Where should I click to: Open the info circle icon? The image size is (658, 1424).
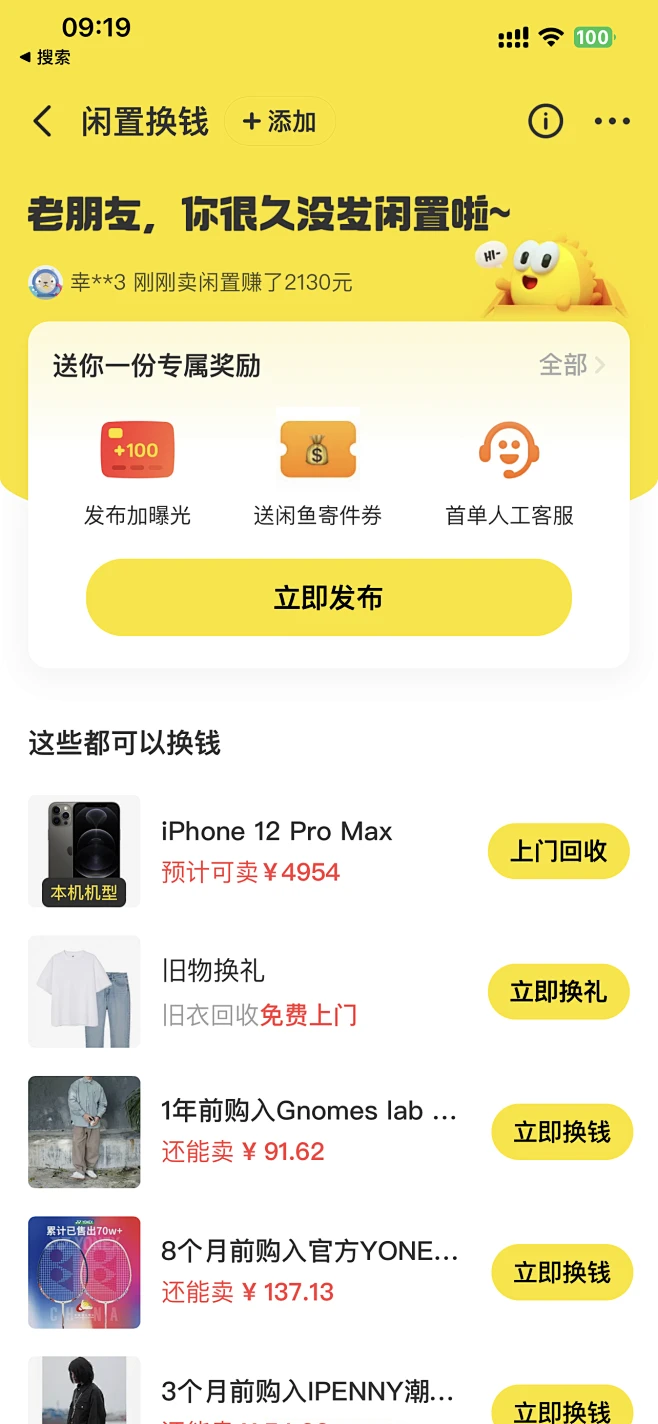point(545,122)
